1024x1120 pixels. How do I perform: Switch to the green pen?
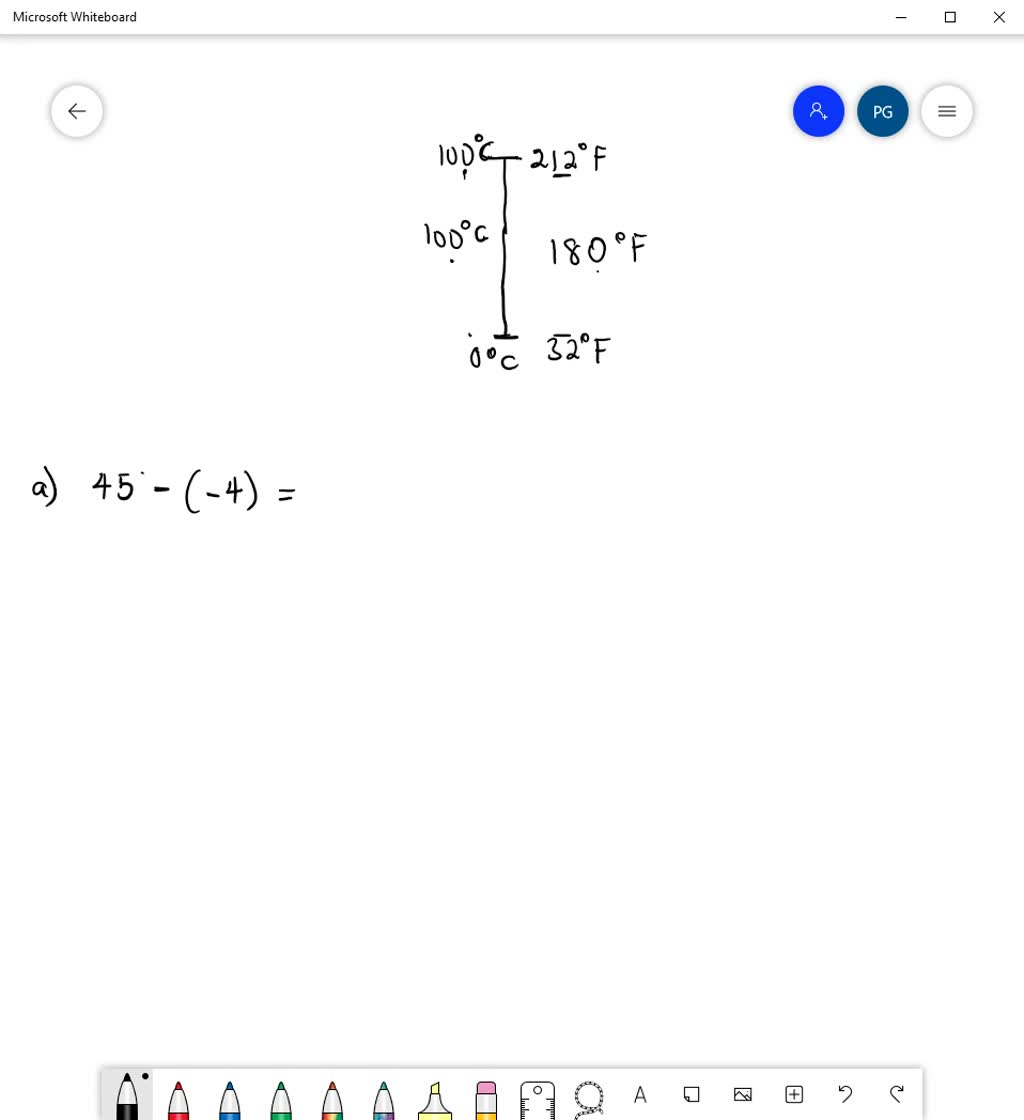281,1099
